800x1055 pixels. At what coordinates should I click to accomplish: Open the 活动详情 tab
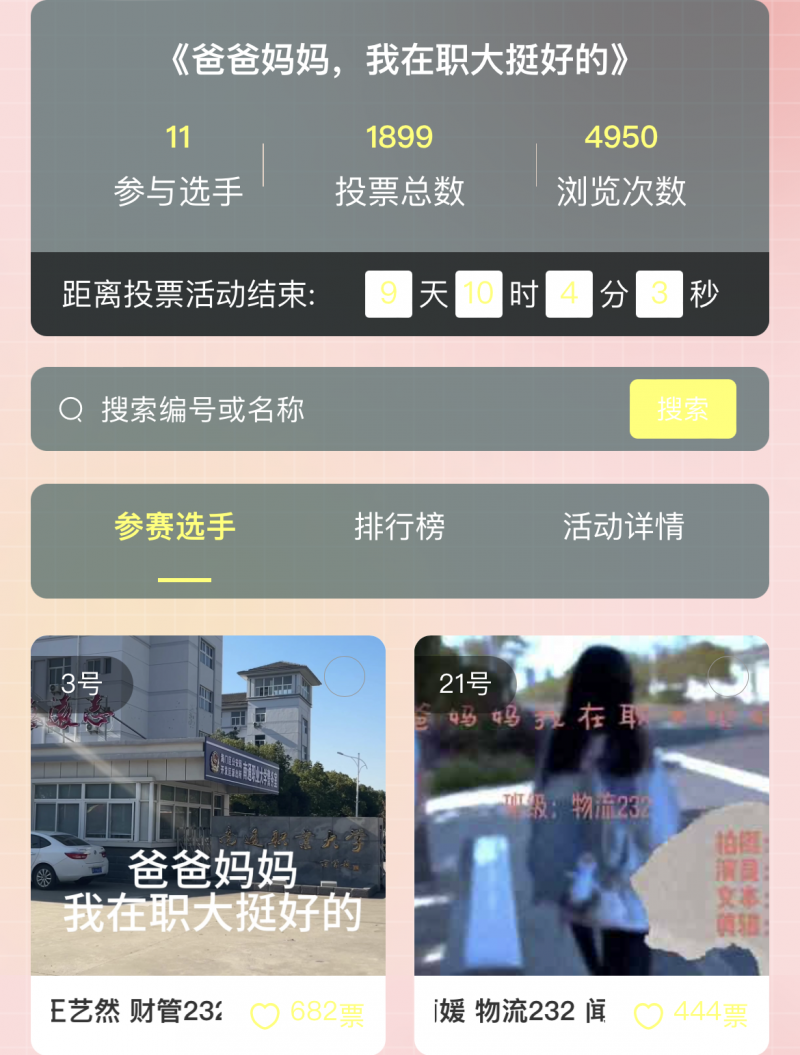tap(623, 526)
